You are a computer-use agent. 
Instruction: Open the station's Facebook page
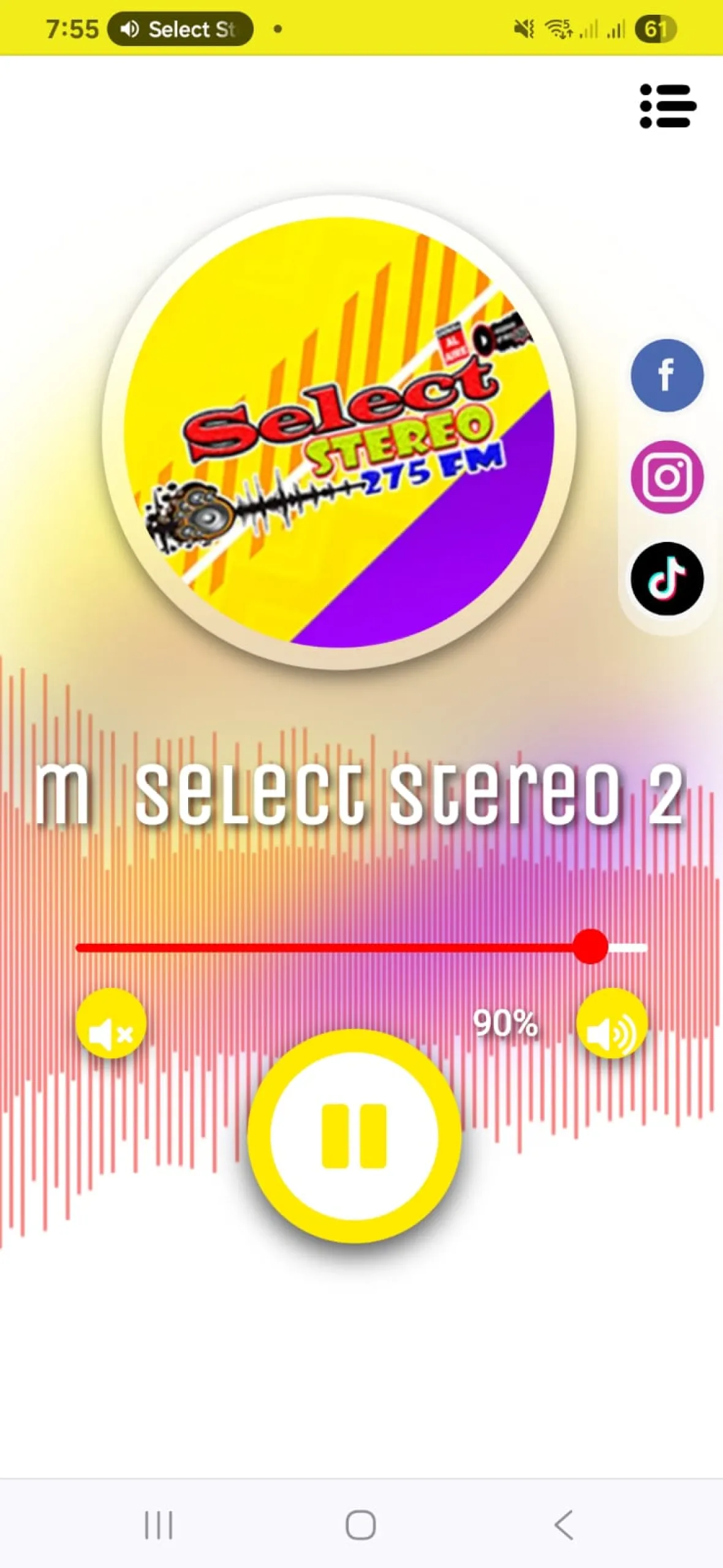click(667, 375)
